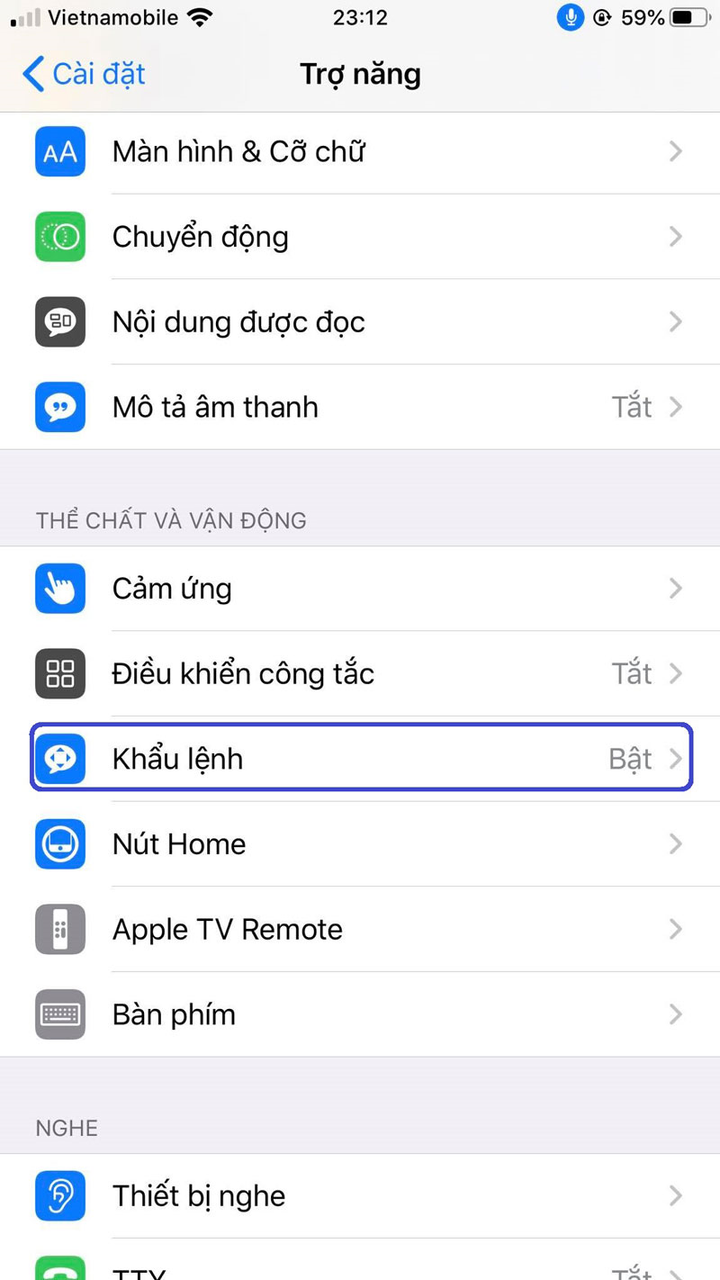720x1280 pixels.
Task: Tap the Nút Home icon
Action: click(60, 844)
